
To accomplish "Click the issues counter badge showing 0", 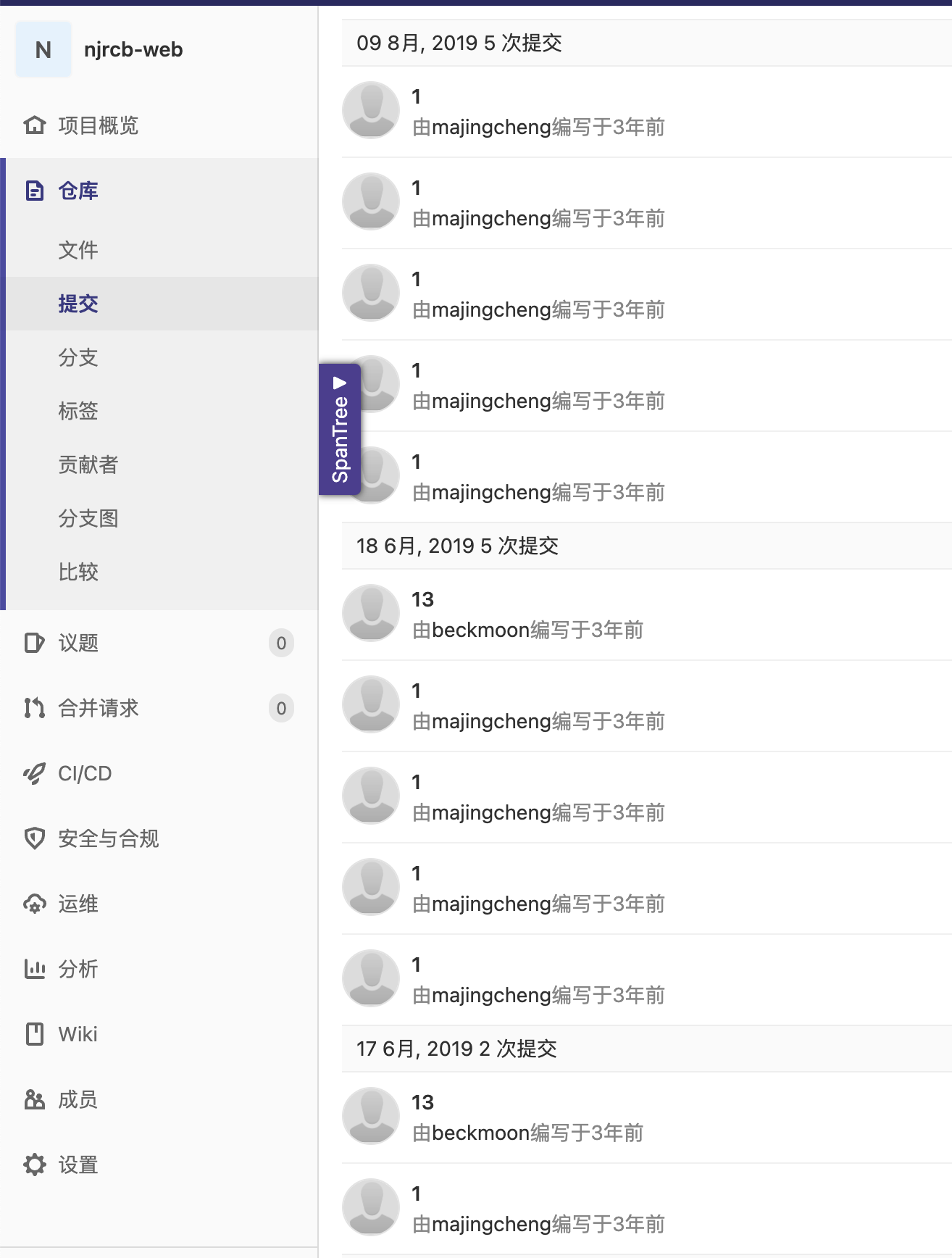I will click(282, 643).
